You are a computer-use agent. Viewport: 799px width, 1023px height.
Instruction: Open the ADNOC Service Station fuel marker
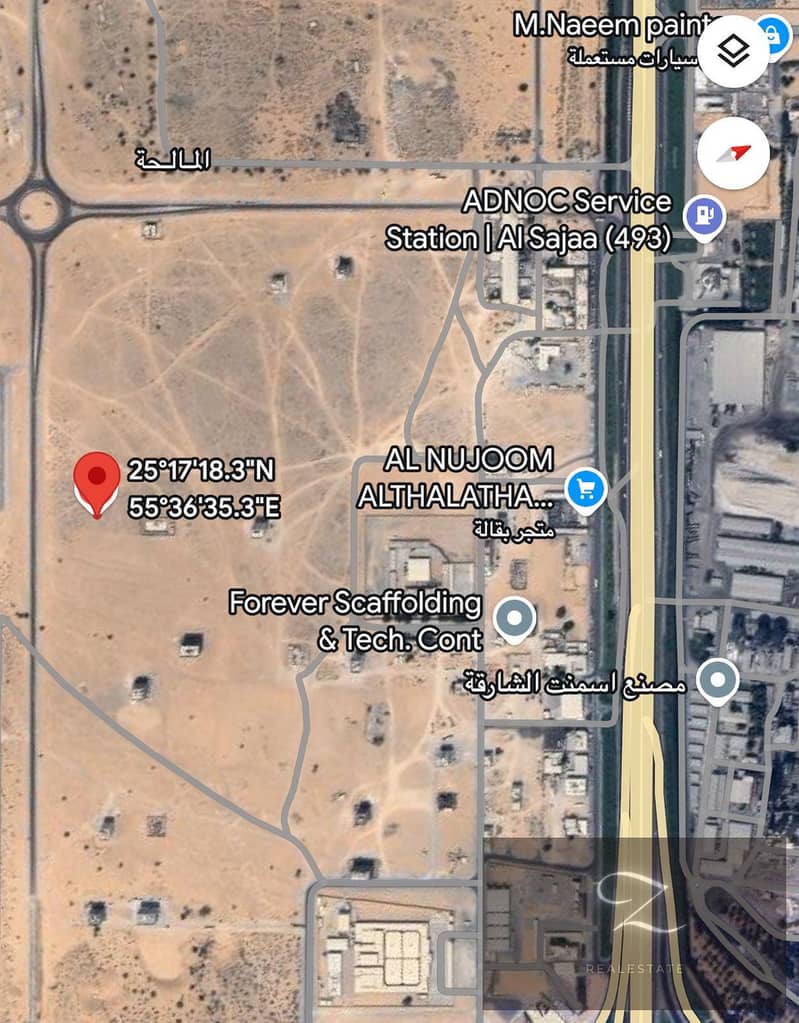(704, 216)
